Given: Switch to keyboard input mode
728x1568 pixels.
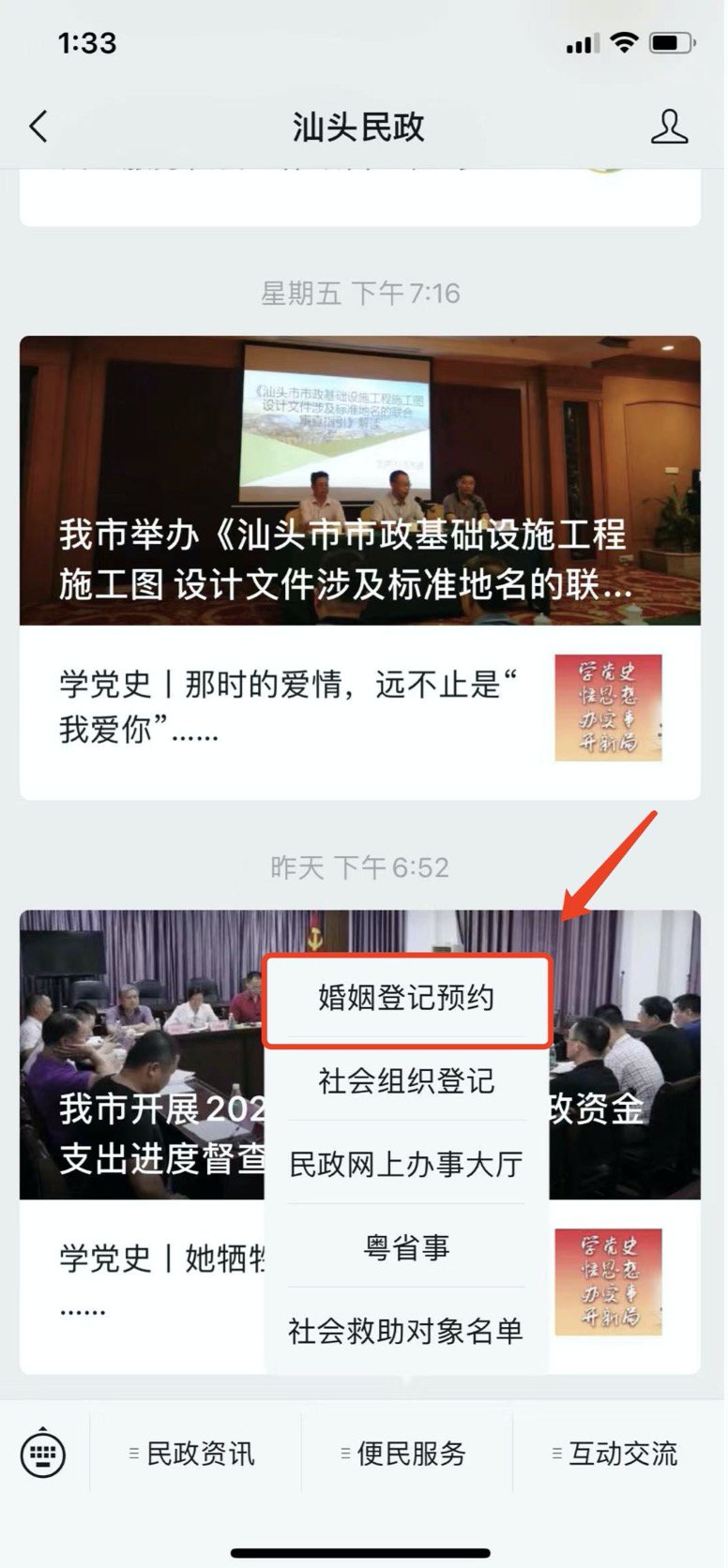Looking at the screenshot, I should [x=43, y=1454].
